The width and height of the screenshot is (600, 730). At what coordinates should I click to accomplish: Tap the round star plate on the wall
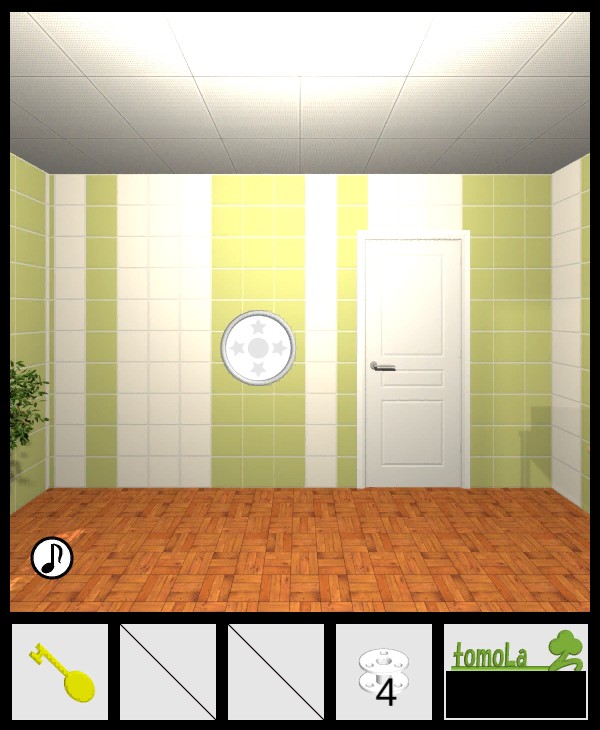click(258, 348)
